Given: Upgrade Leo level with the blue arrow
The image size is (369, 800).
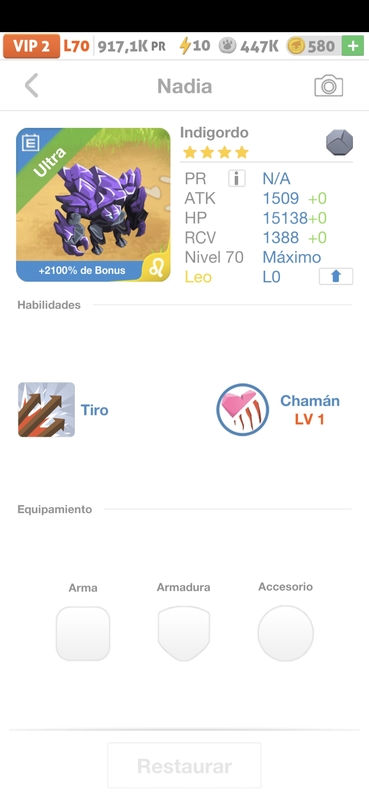Looking at the screenshot, I should pyautogui.click(x=335, y=277).
